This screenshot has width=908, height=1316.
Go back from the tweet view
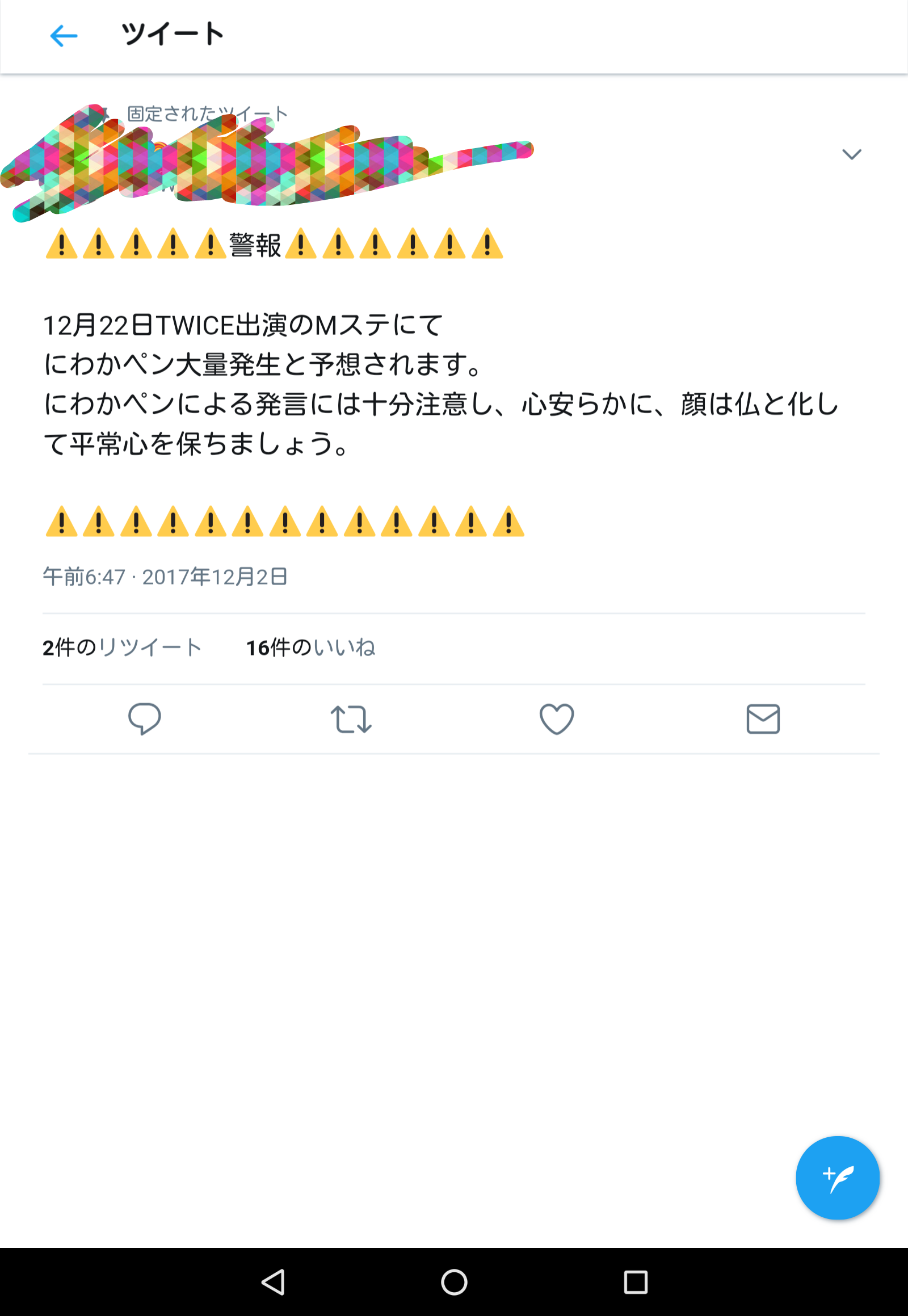tap(63, 36)
